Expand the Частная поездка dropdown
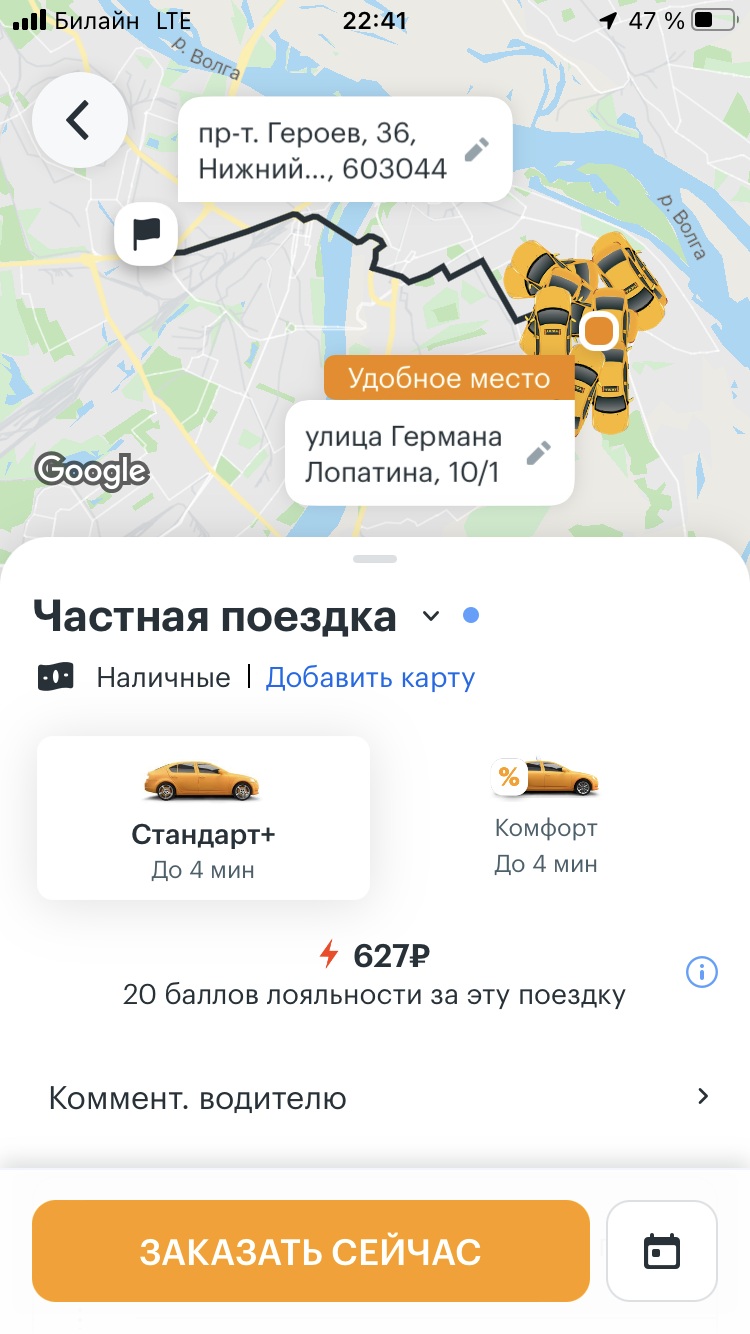 [x=431, y=616]
